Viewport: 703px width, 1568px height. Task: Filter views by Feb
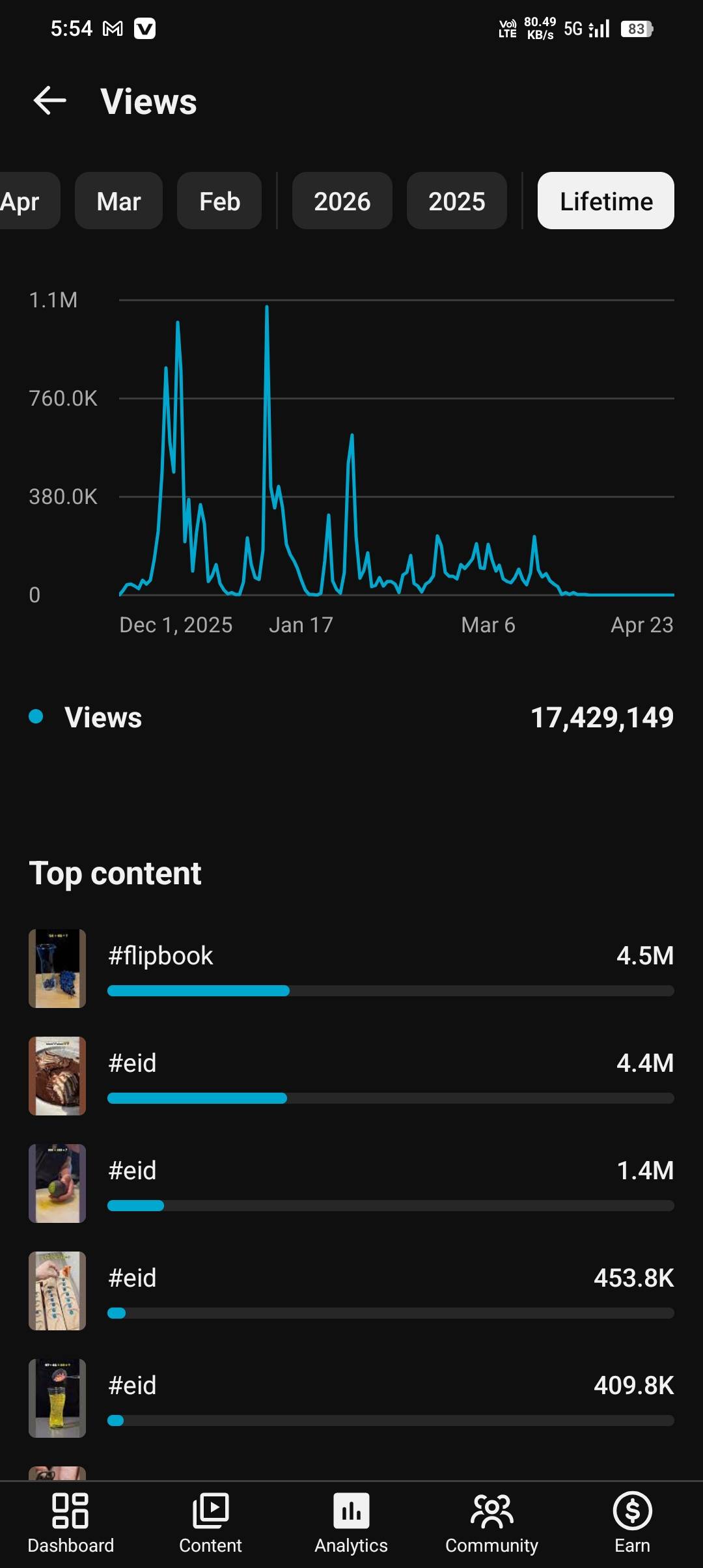(219, 201)
